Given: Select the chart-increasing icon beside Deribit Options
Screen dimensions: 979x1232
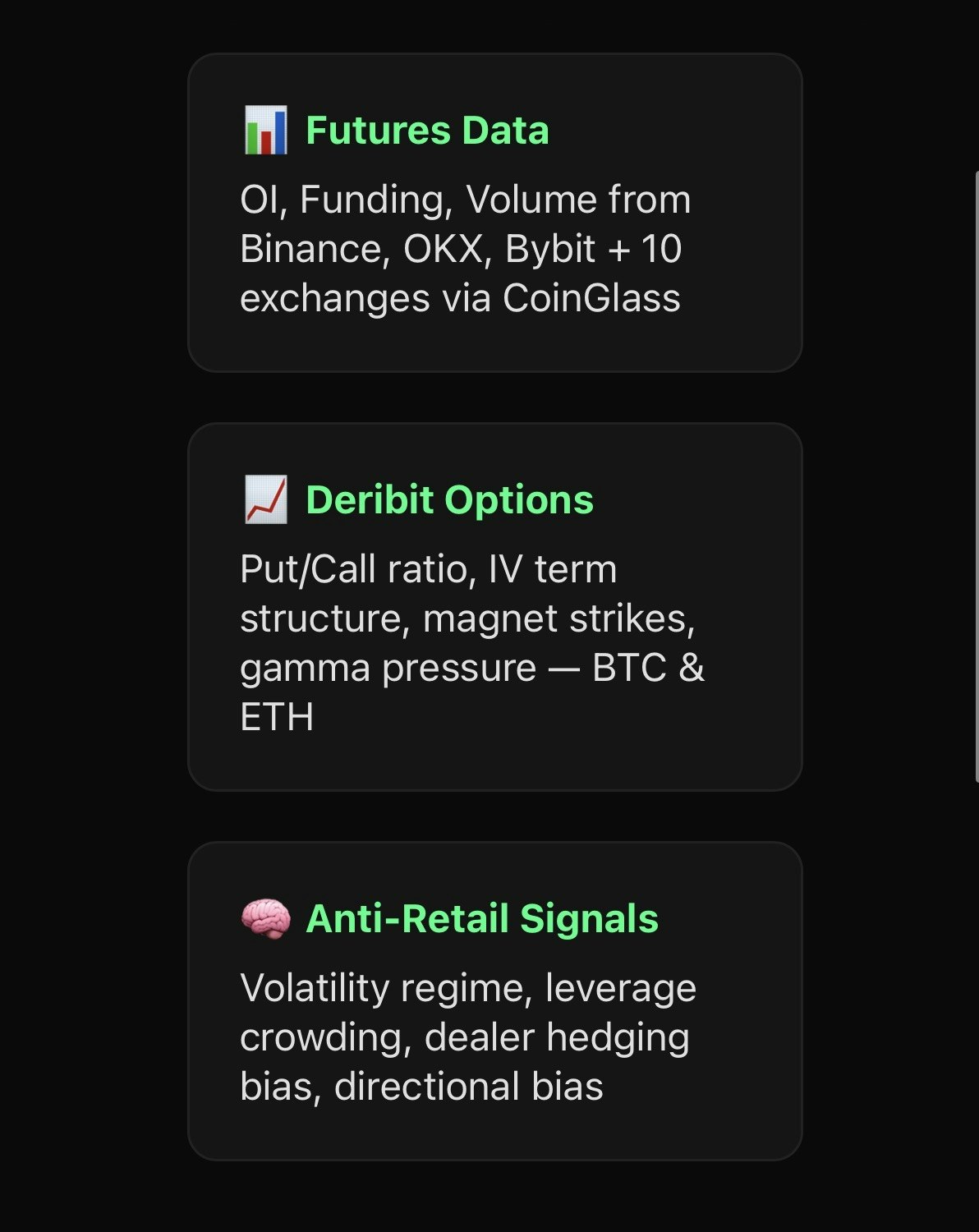Looking at the screenshot, I should point(264,498).
